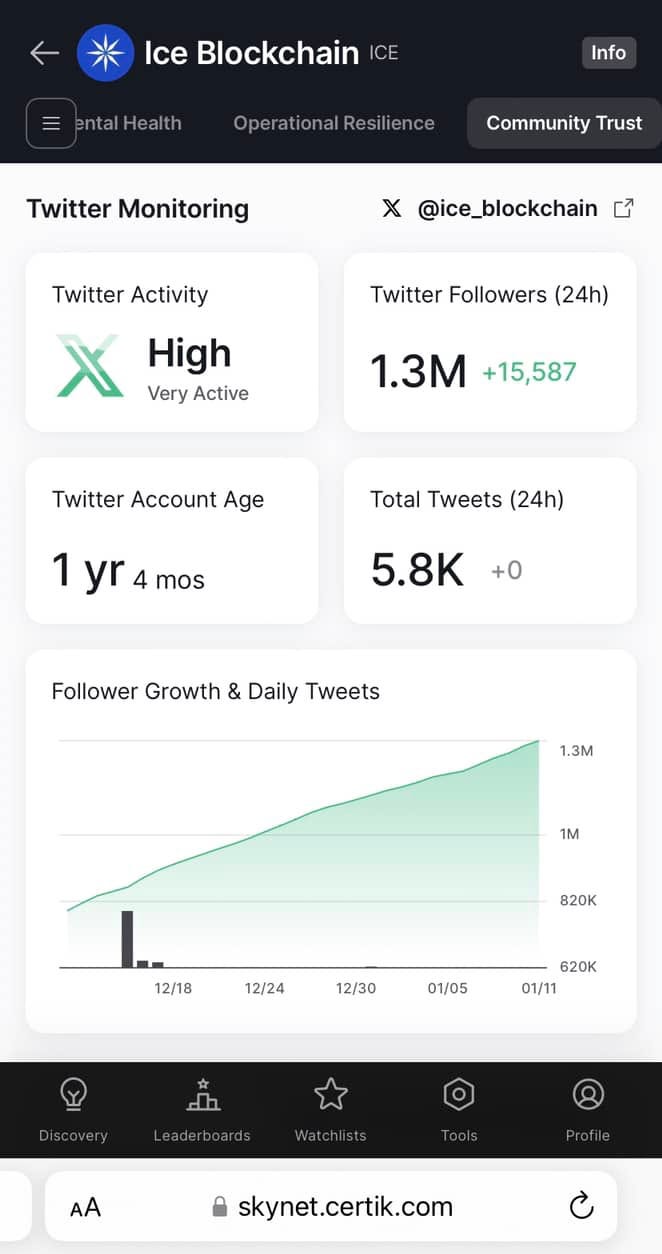Open the section list menu button
Viewport: 662px width, 1254px height.
click(x=51, y=123)
